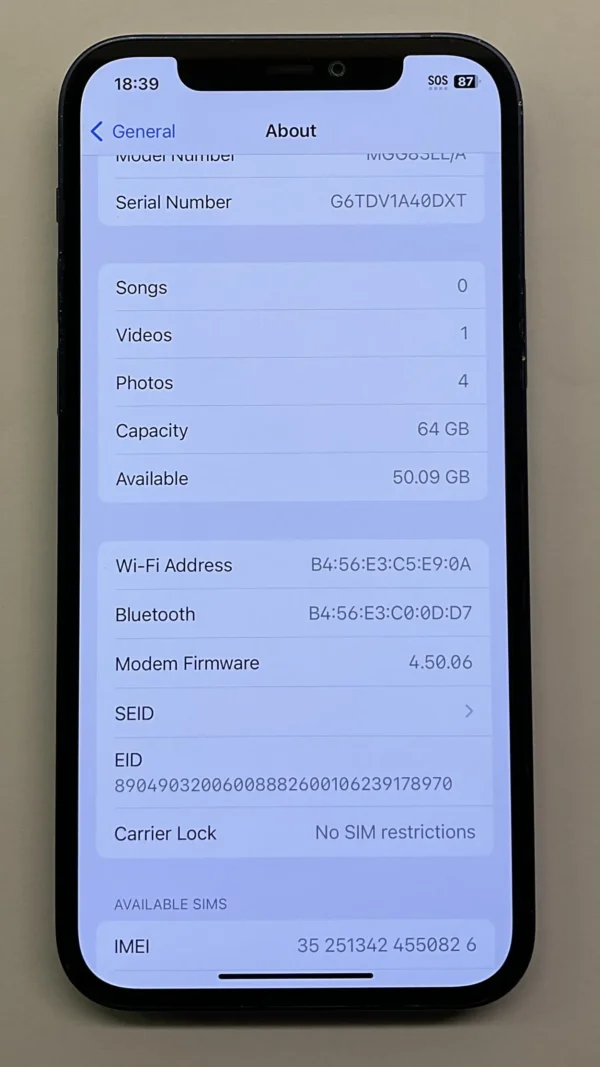Go back to General settings
Screen dimensions: 600x1067
pos(133,131)
